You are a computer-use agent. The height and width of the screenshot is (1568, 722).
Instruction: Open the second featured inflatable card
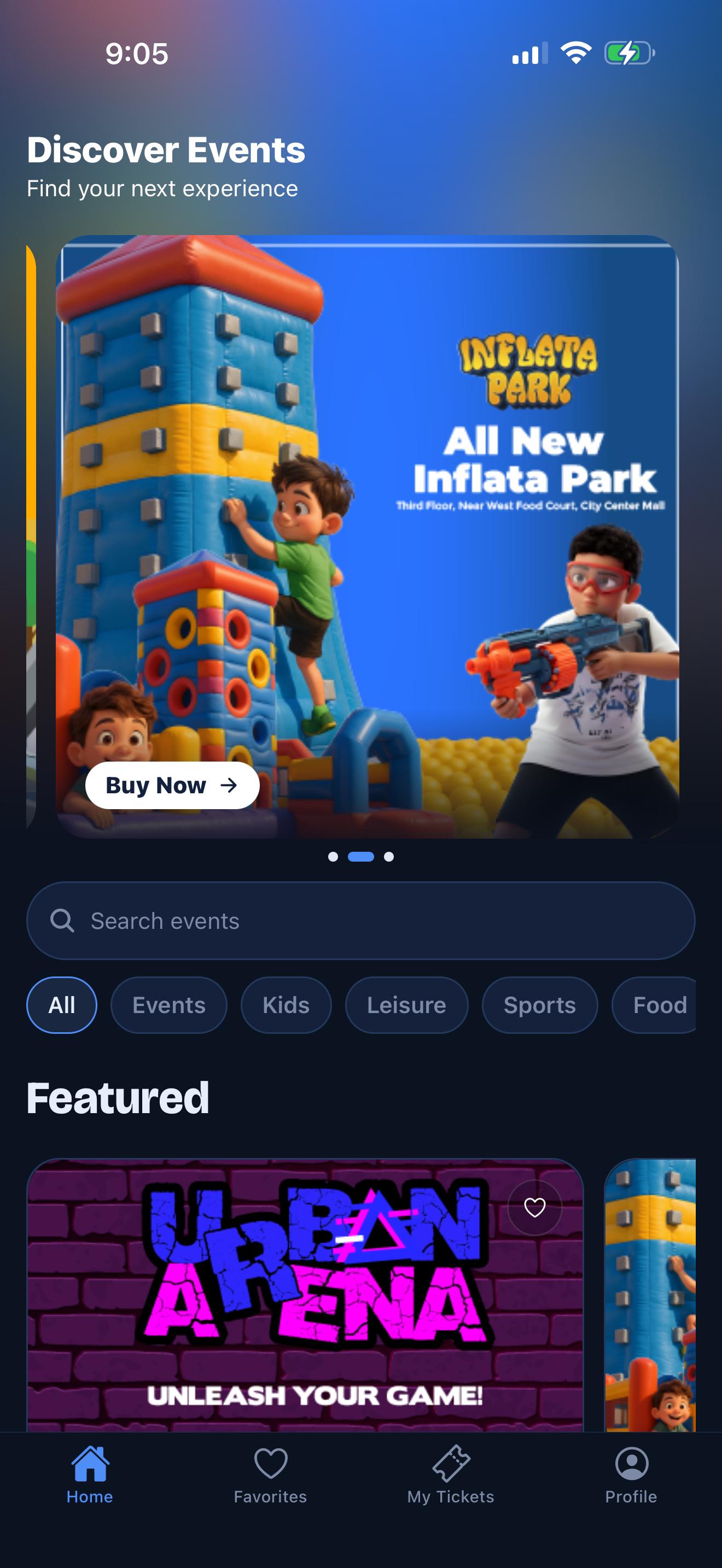pyautogui.click(x=650, y=1295)
